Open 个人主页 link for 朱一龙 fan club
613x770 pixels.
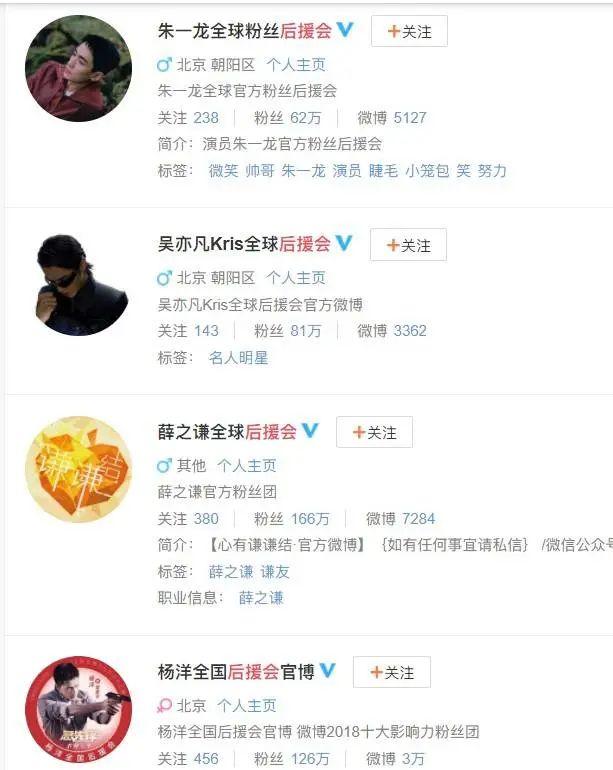295,65
